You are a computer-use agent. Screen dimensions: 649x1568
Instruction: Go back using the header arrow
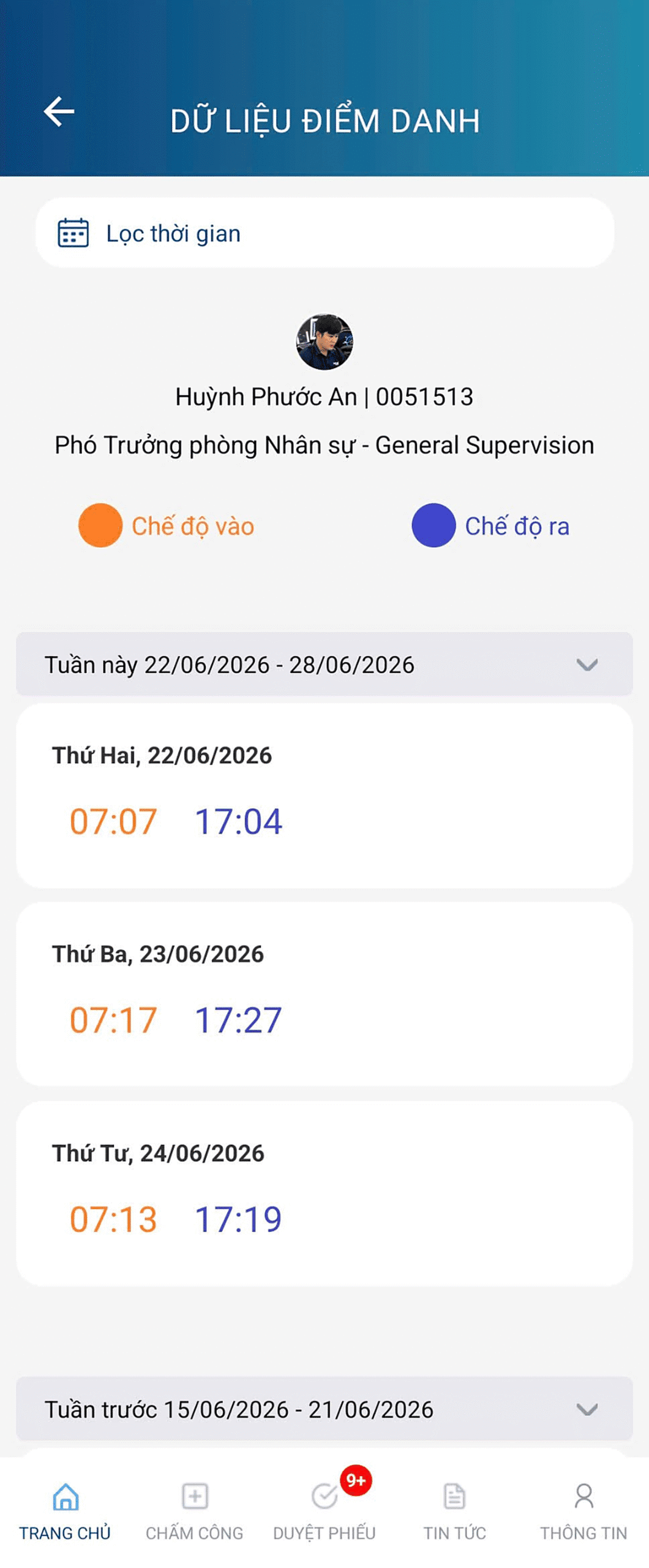click(59, 111)
